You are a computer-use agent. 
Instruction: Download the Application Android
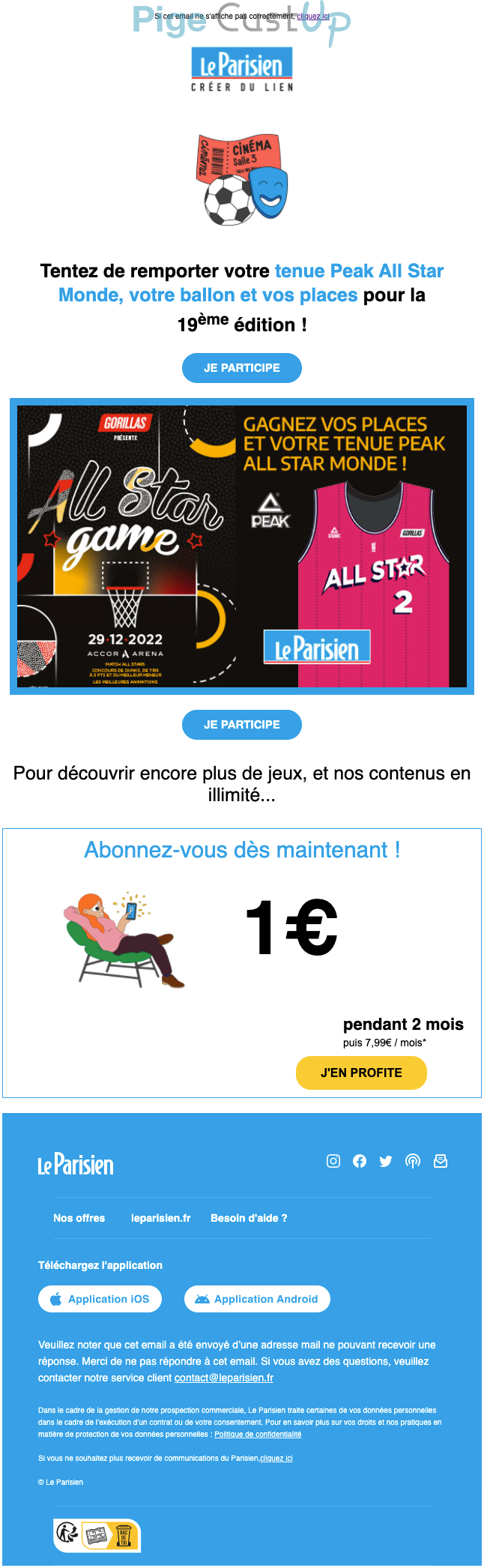coord(257,1299)
